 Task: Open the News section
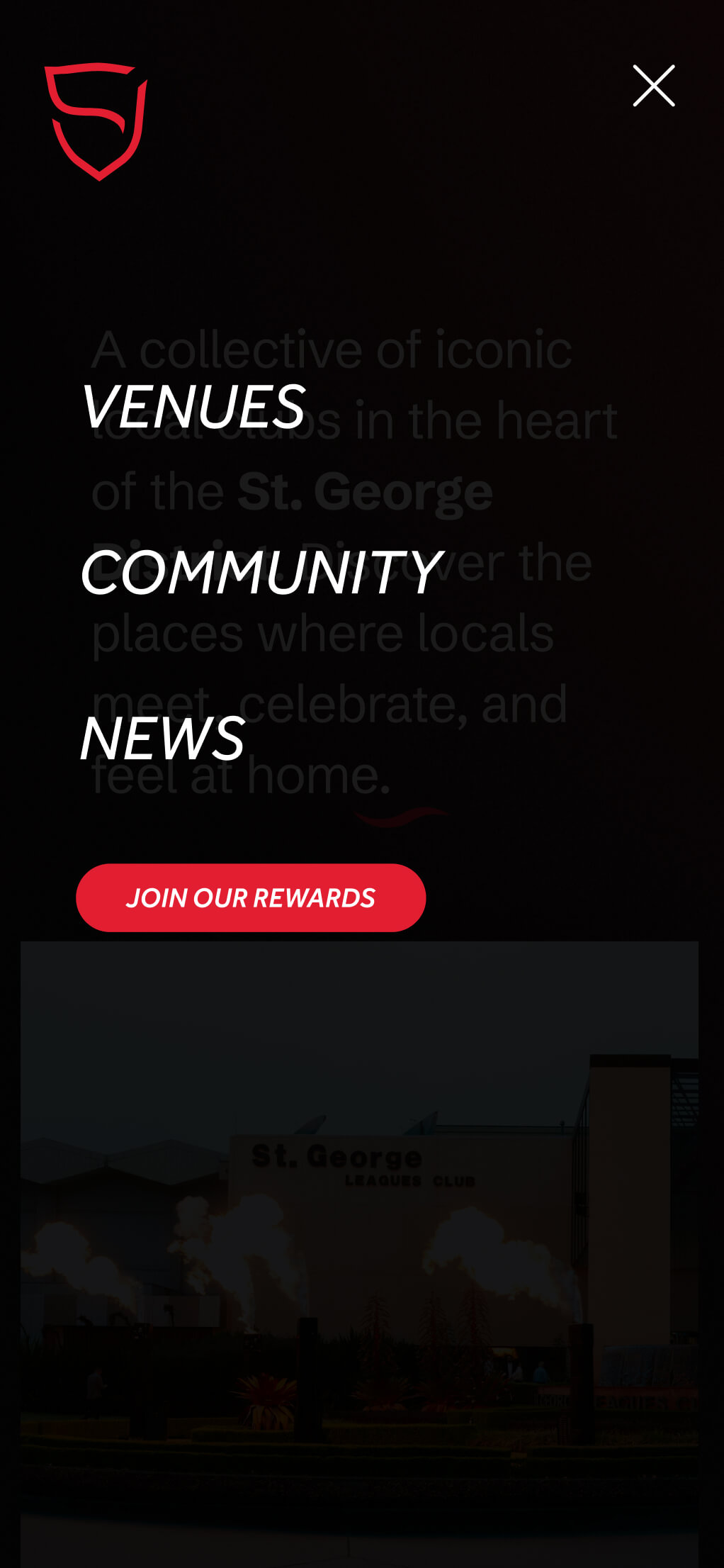[163, 738]
